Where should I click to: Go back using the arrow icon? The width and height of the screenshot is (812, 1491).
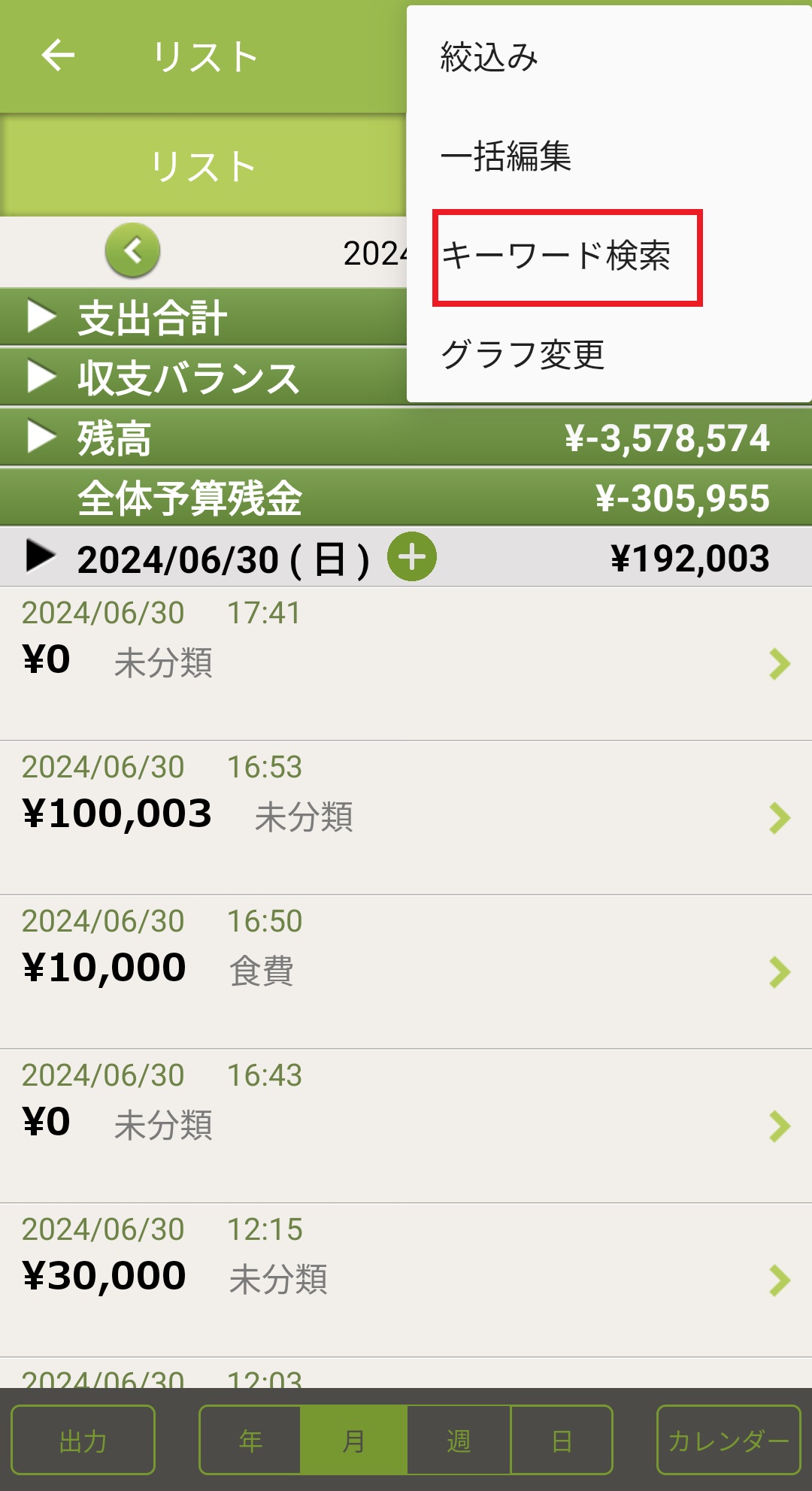(58, 55)
